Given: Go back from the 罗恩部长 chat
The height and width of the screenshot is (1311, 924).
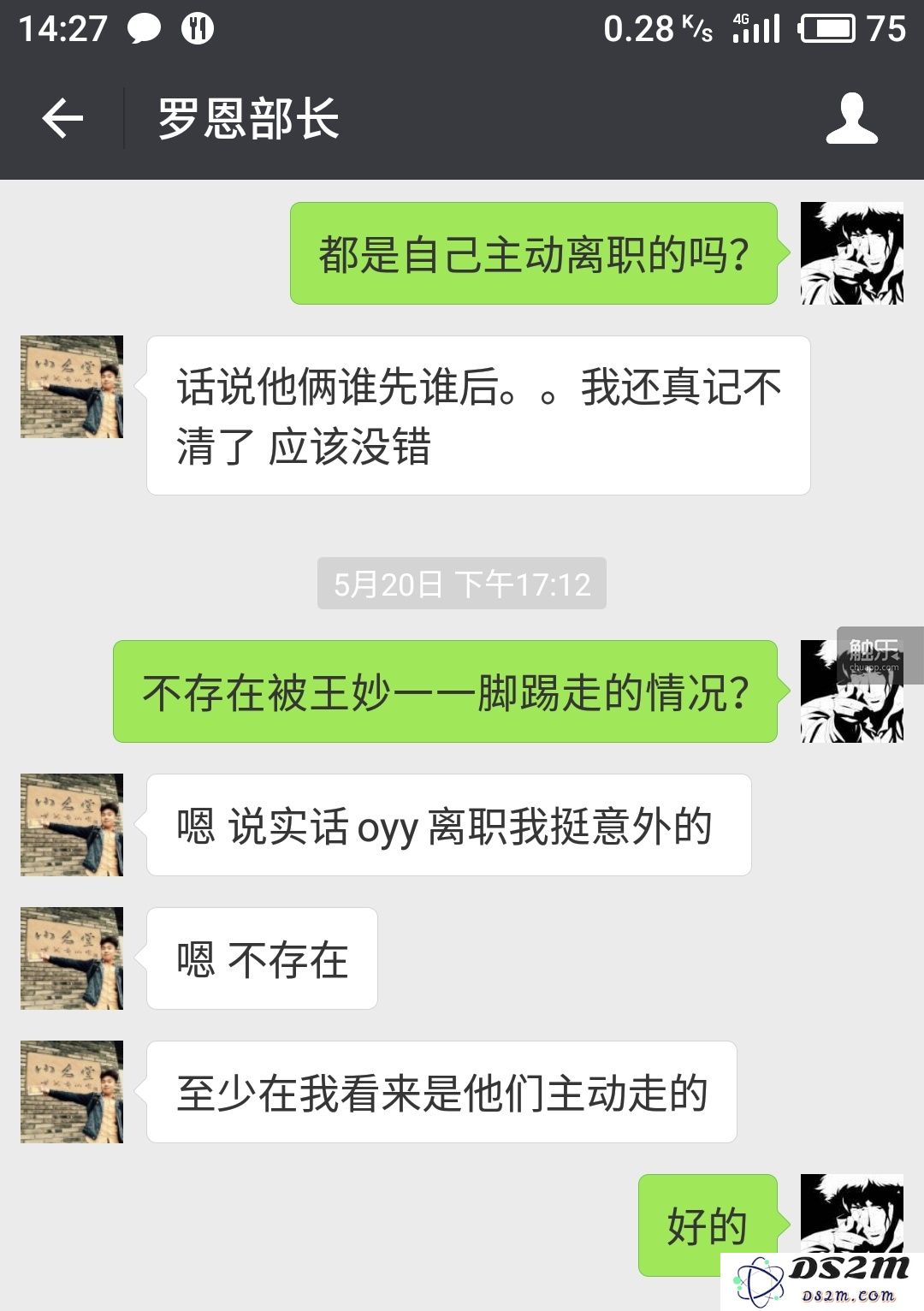Looking at the screenshot, I should tap(62, 118).
